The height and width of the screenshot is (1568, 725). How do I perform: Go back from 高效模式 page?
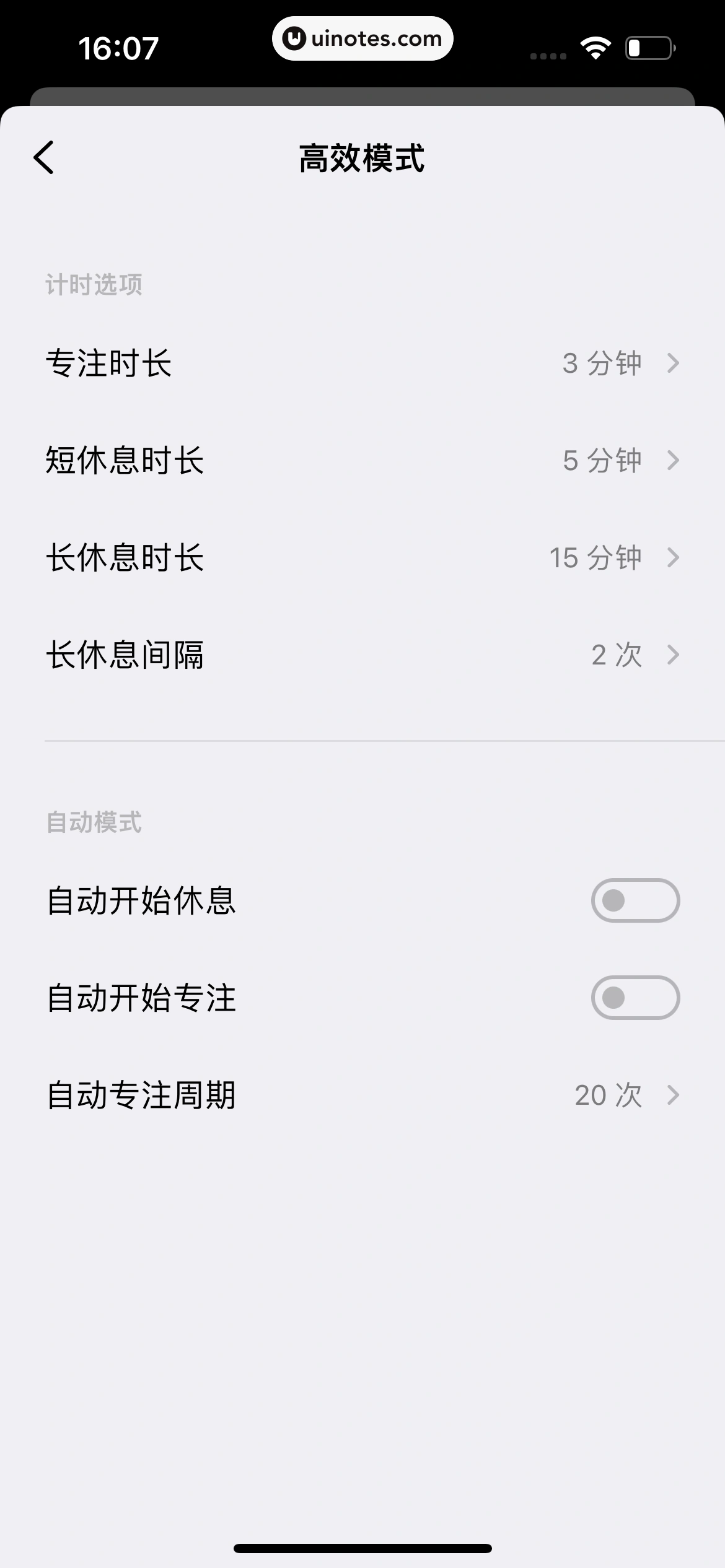tap(44, 157)
